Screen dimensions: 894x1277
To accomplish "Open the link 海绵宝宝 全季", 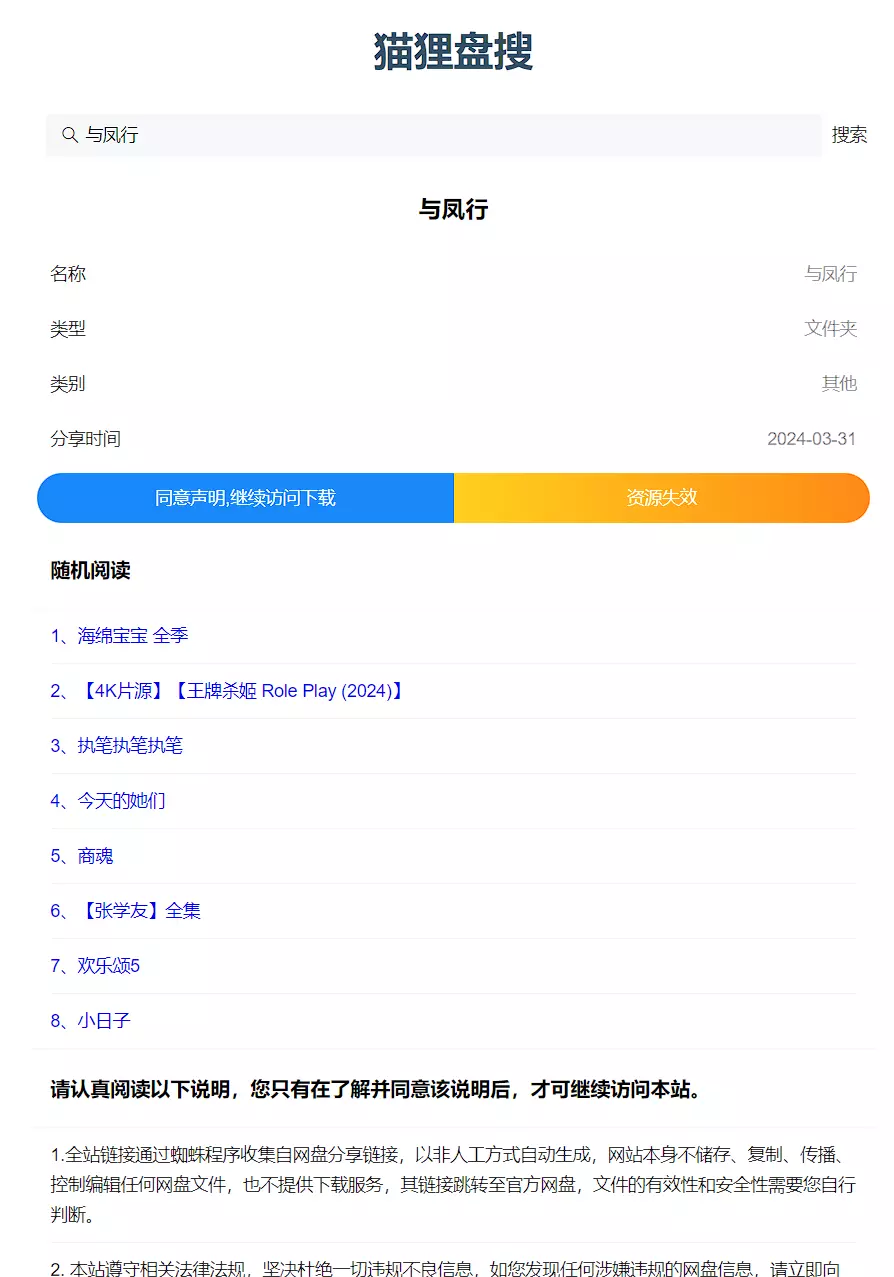I will [x=120, y=636].
